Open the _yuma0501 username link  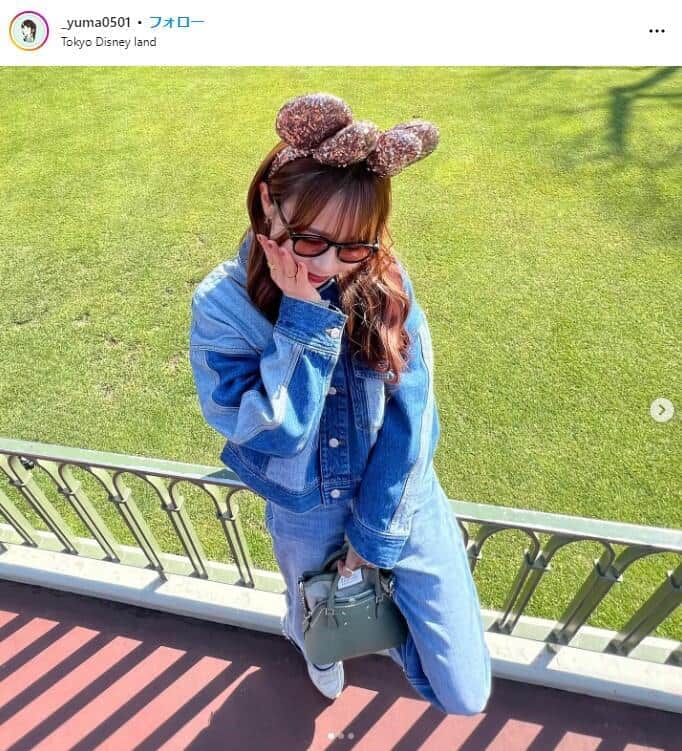point(95,22)
